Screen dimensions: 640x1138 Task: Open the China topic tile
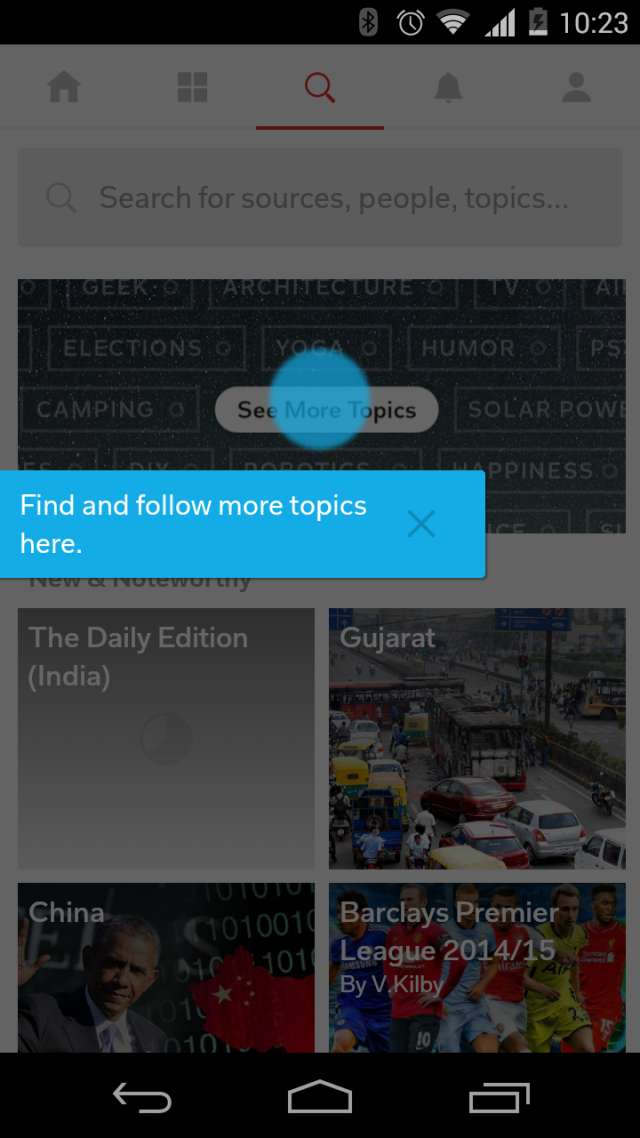166,966
